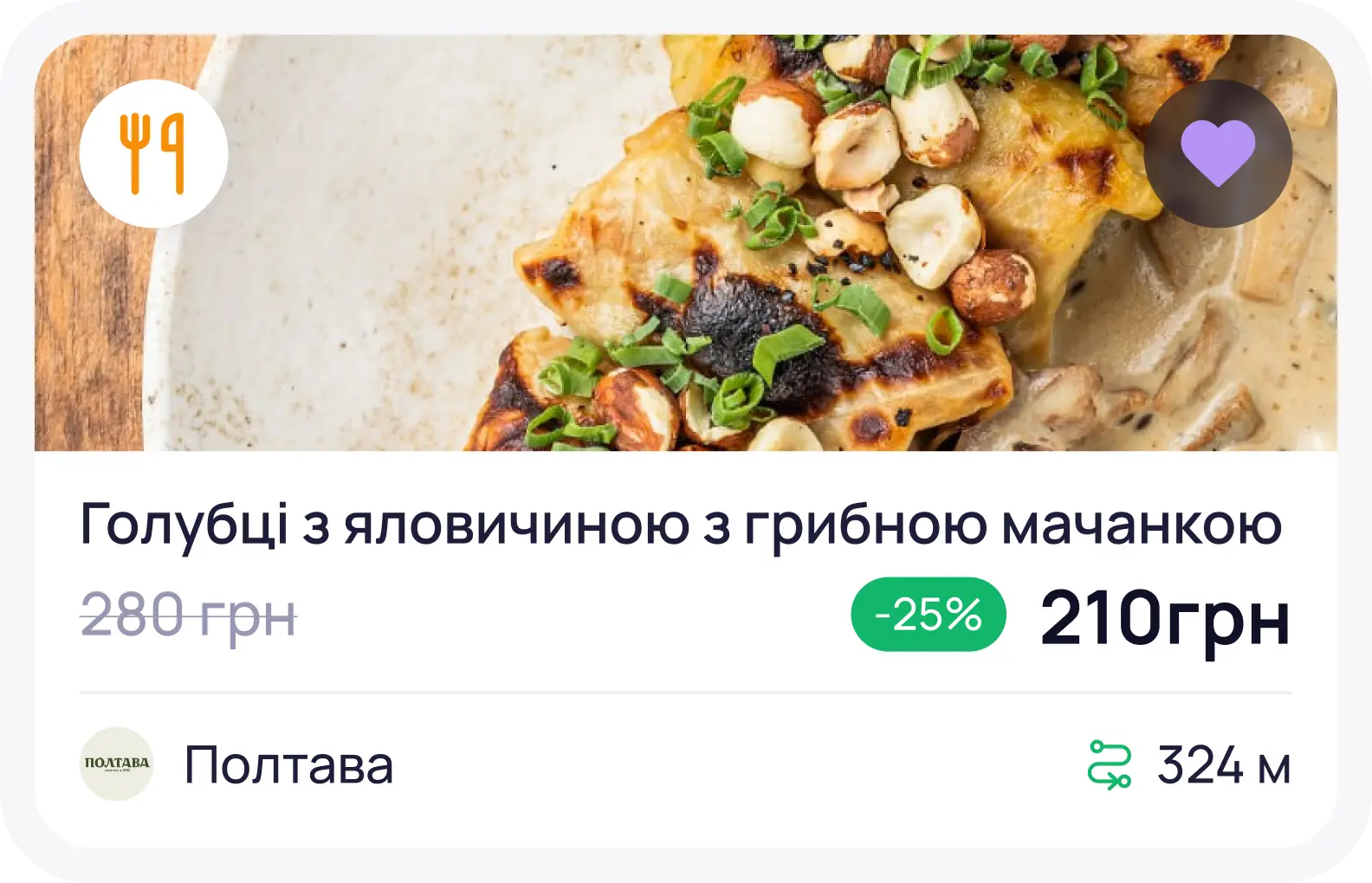Viewport: 1372px width, 883px height.
Task: Open the Голубці з яловичиною dish card
Action: point(680,525)
